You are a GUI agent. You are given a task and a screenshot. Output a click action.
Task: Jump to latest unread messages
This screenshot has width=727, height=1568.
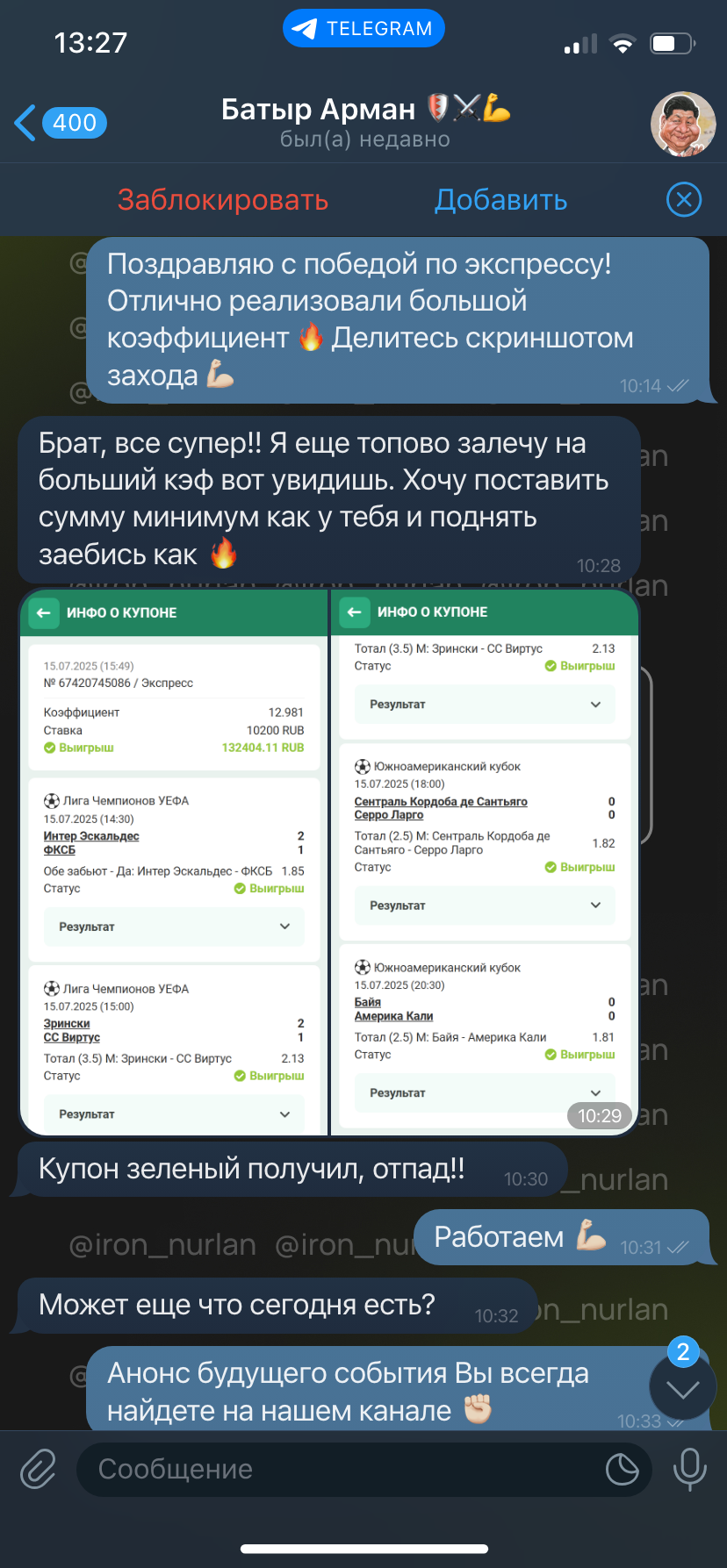tap(682, 1388)
